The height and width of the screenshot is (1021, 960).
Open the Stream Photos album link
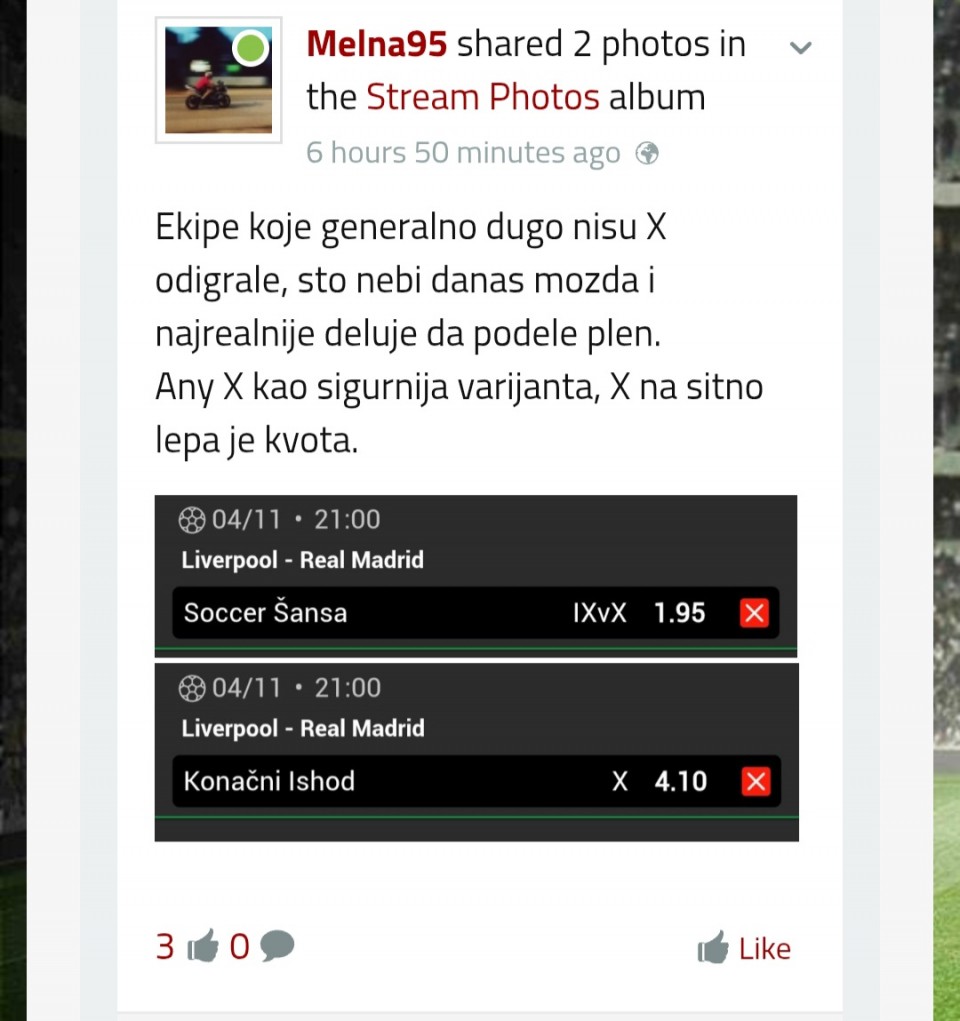[x=483, y=97]
